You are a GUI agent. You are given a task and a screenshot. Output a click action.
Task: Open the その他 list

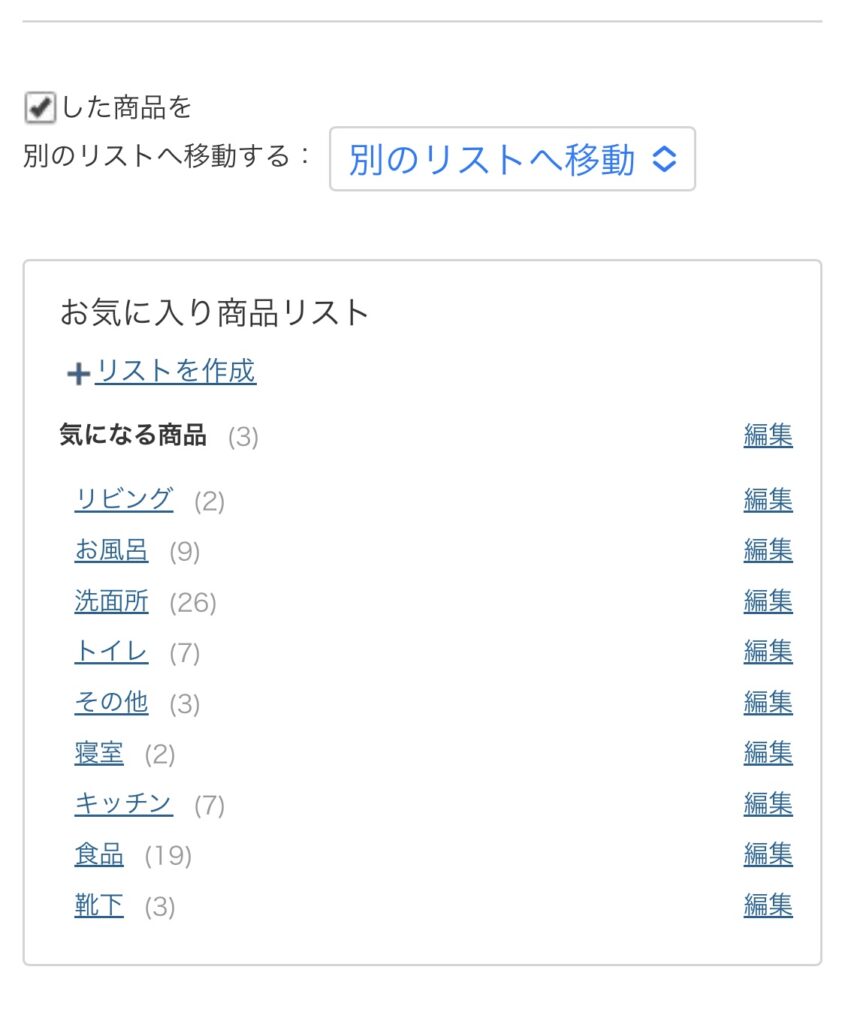(x=112, y=702)
